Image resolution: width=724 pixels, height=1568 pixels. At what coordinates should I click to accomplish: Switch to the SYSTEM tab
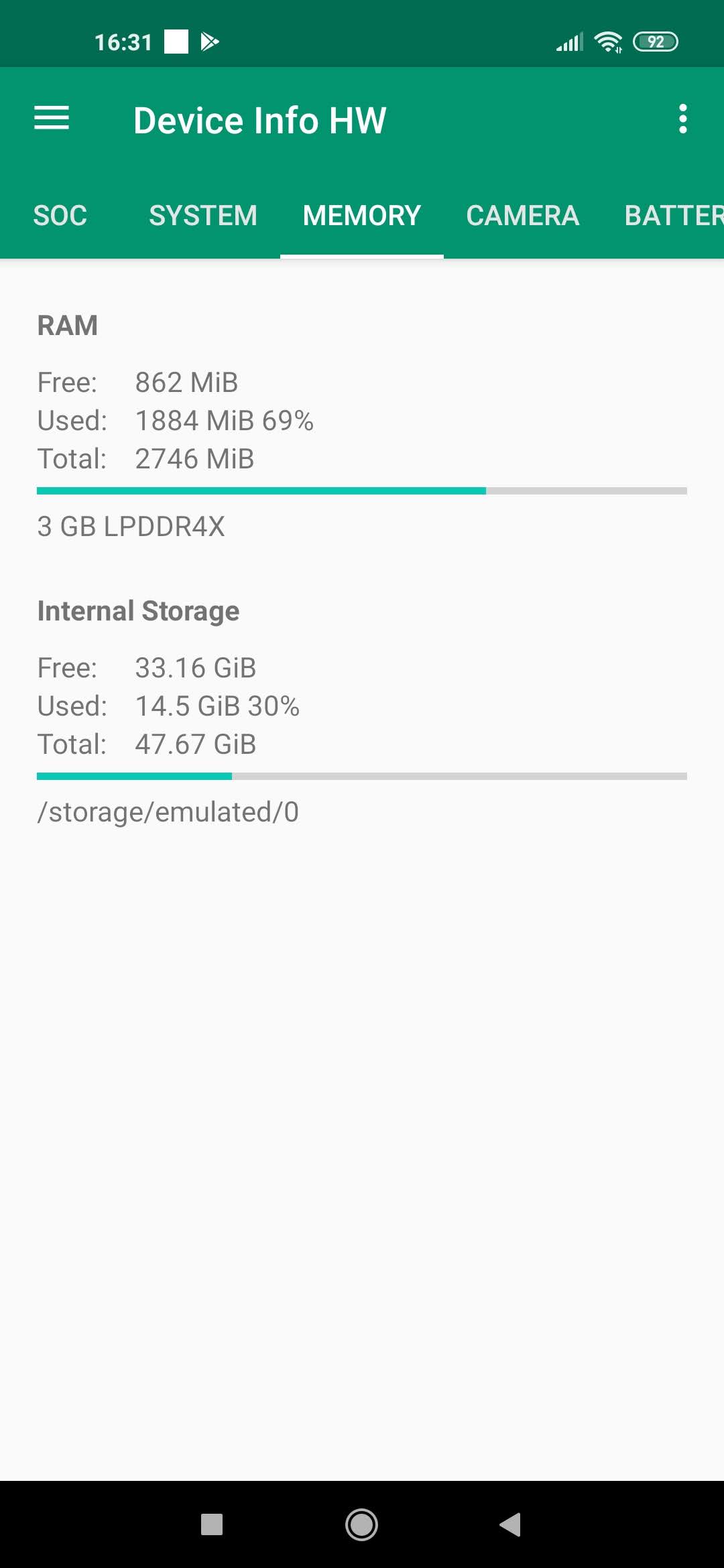pos(202,216)
